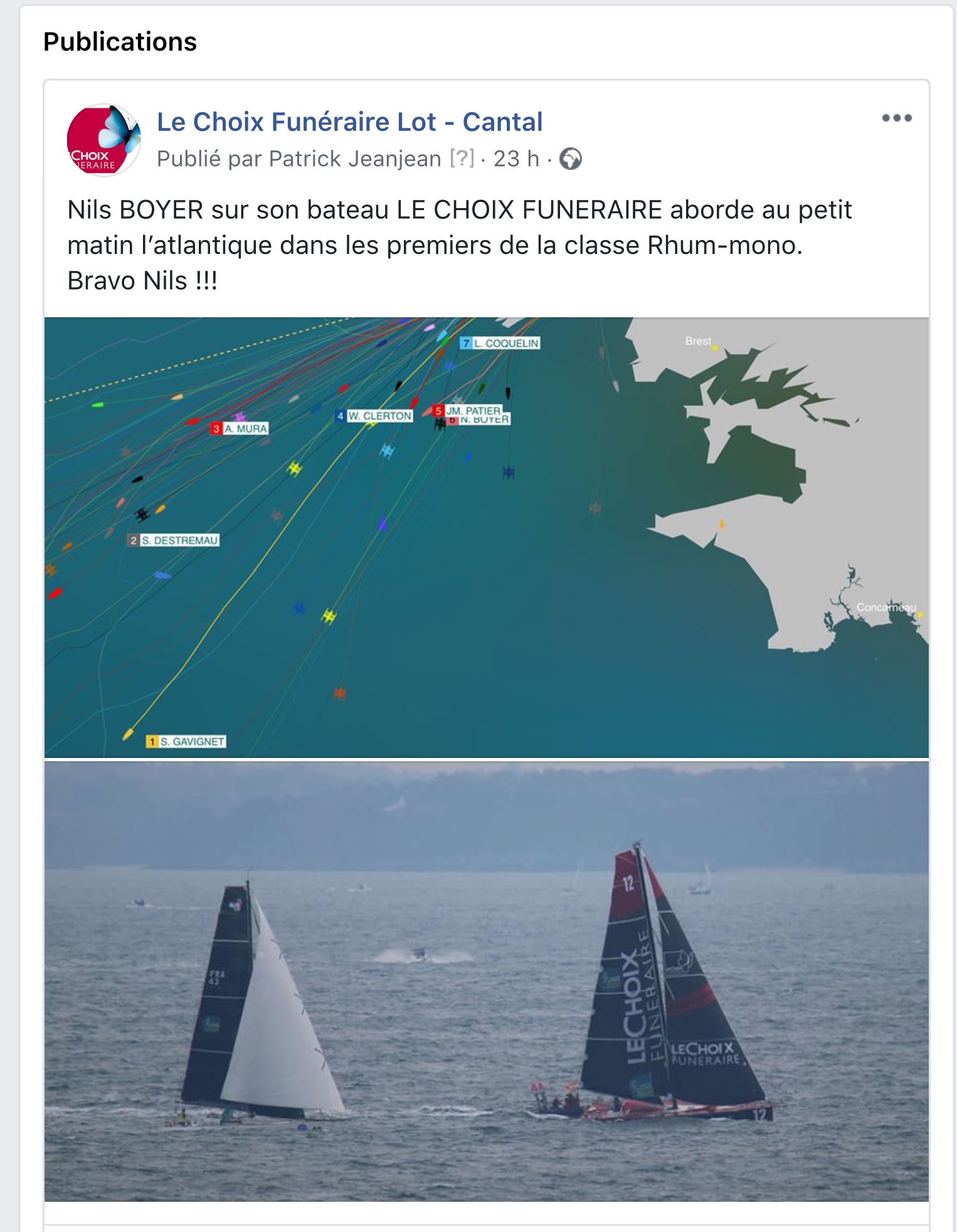Open the post options three-dot menu

(896, 118)
